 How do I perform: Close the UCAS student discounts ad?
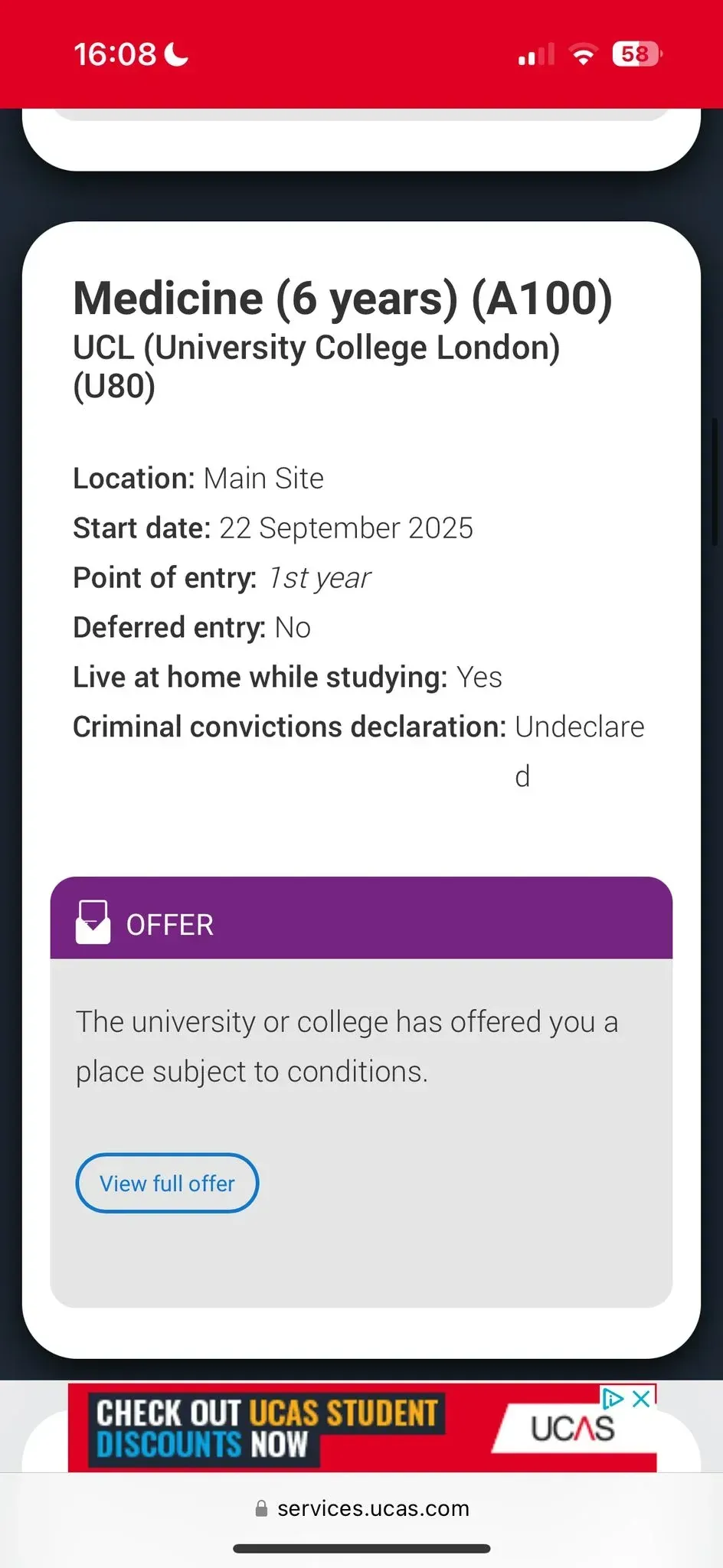(x=642, y=1399)
